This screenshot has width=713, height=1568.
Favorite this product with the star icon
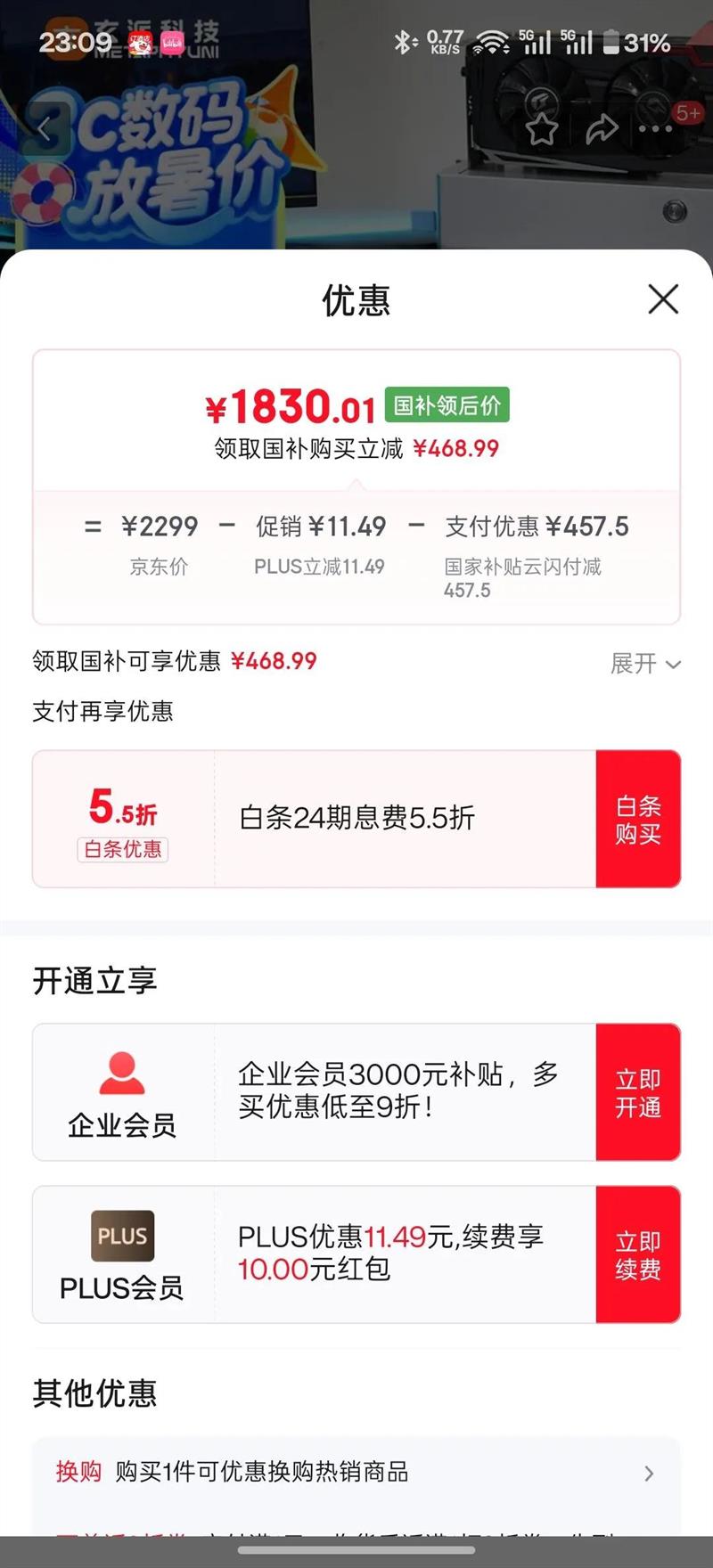coord(542,130)
